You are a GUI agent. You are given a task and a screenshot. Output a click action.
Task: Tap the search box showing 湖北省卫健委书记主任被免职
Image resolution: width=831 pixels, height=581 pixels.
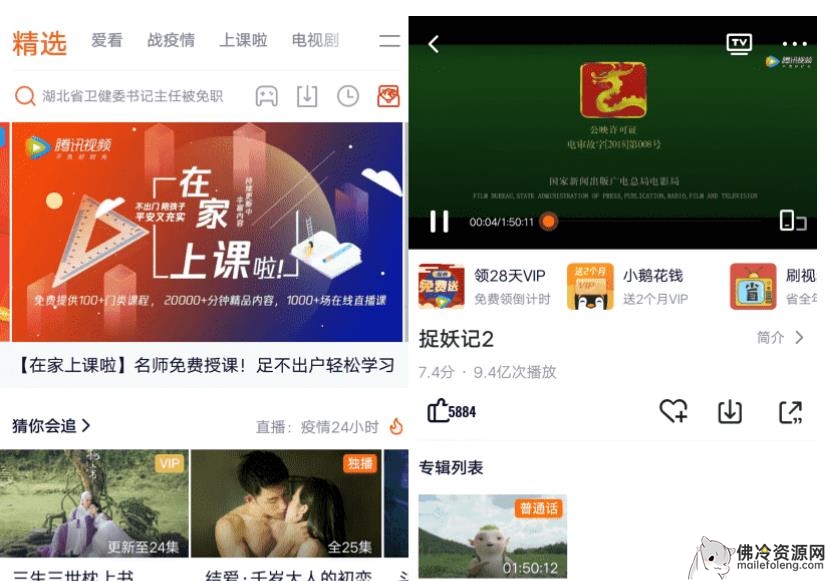pyautogui.click(x=130, y=96)
